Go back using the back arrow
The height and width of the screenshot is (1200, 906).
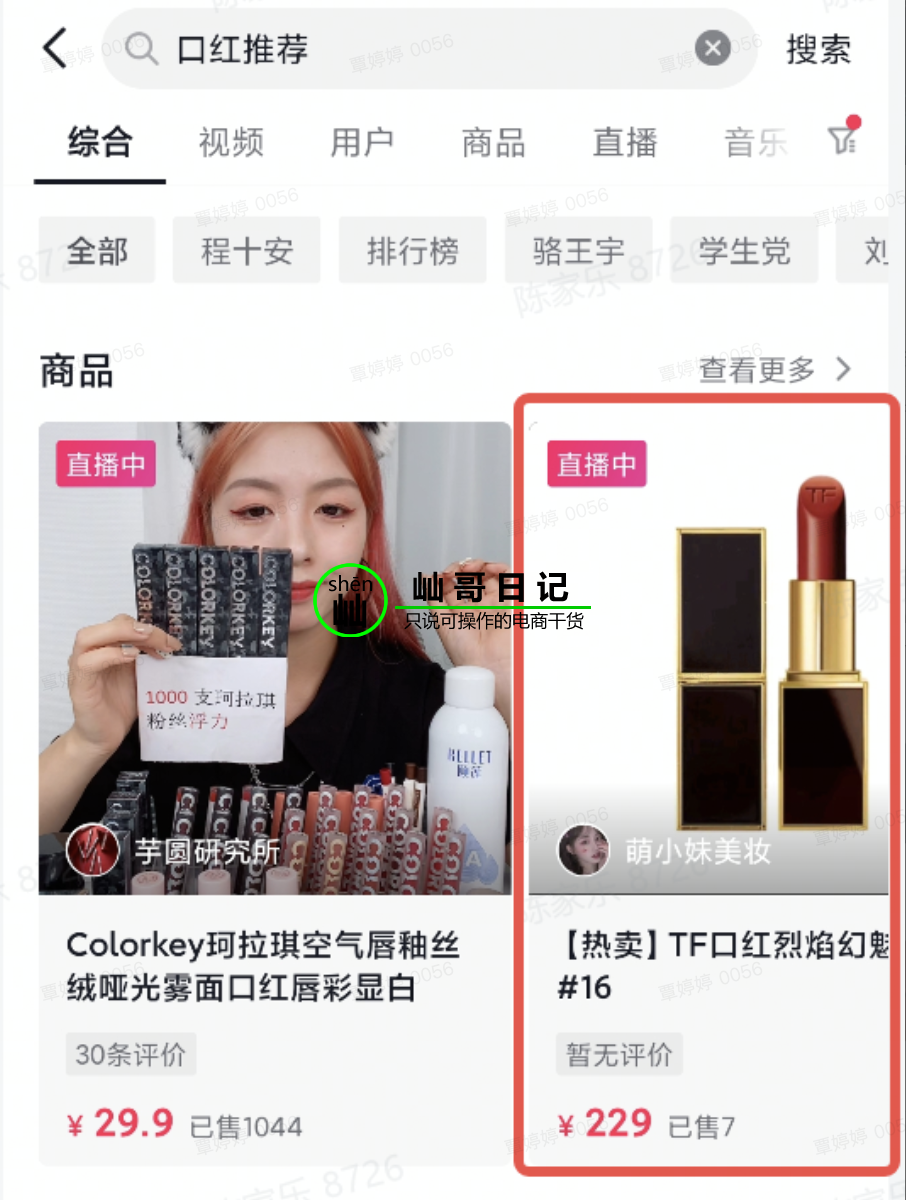54,48
